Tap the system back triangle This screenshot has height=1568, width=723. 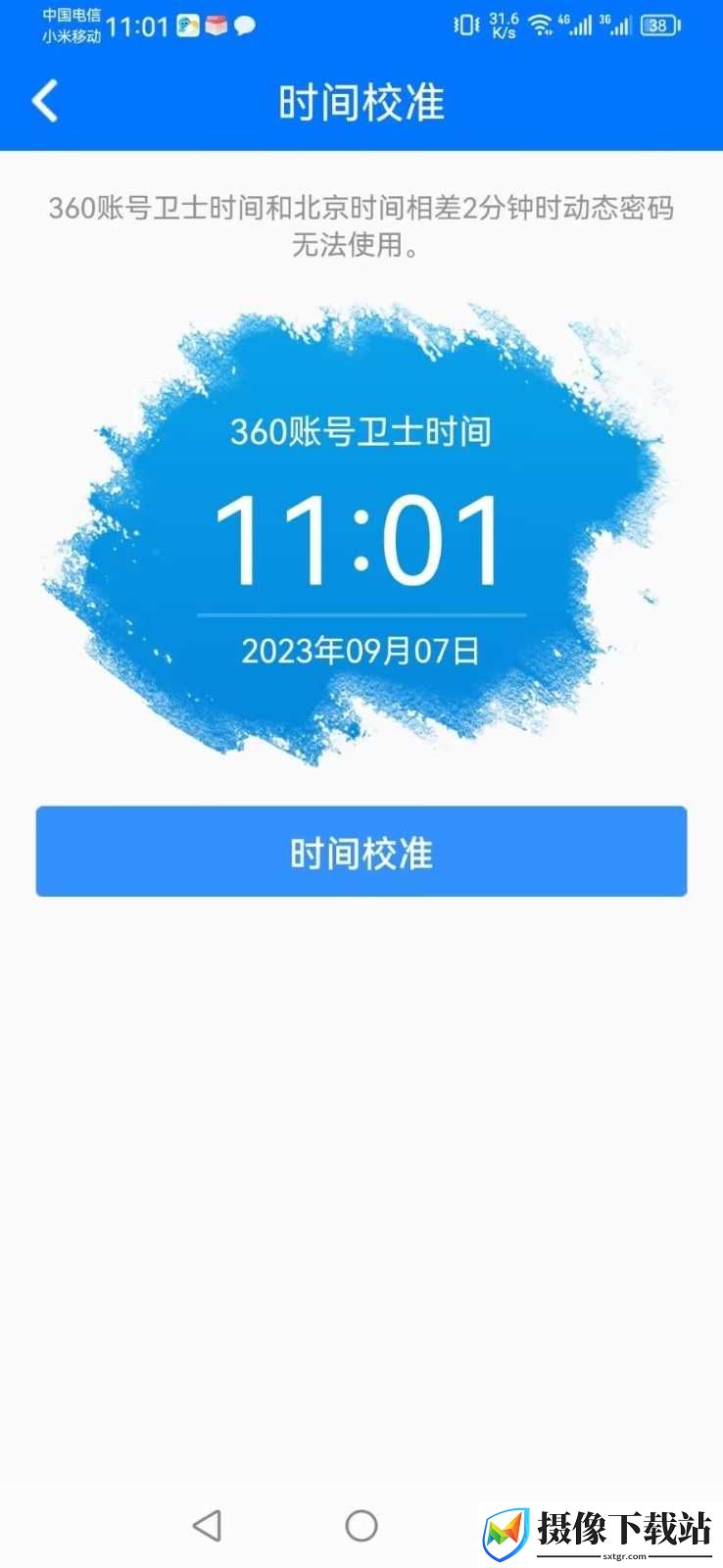pyautogui.click(x=207, y=1525)
